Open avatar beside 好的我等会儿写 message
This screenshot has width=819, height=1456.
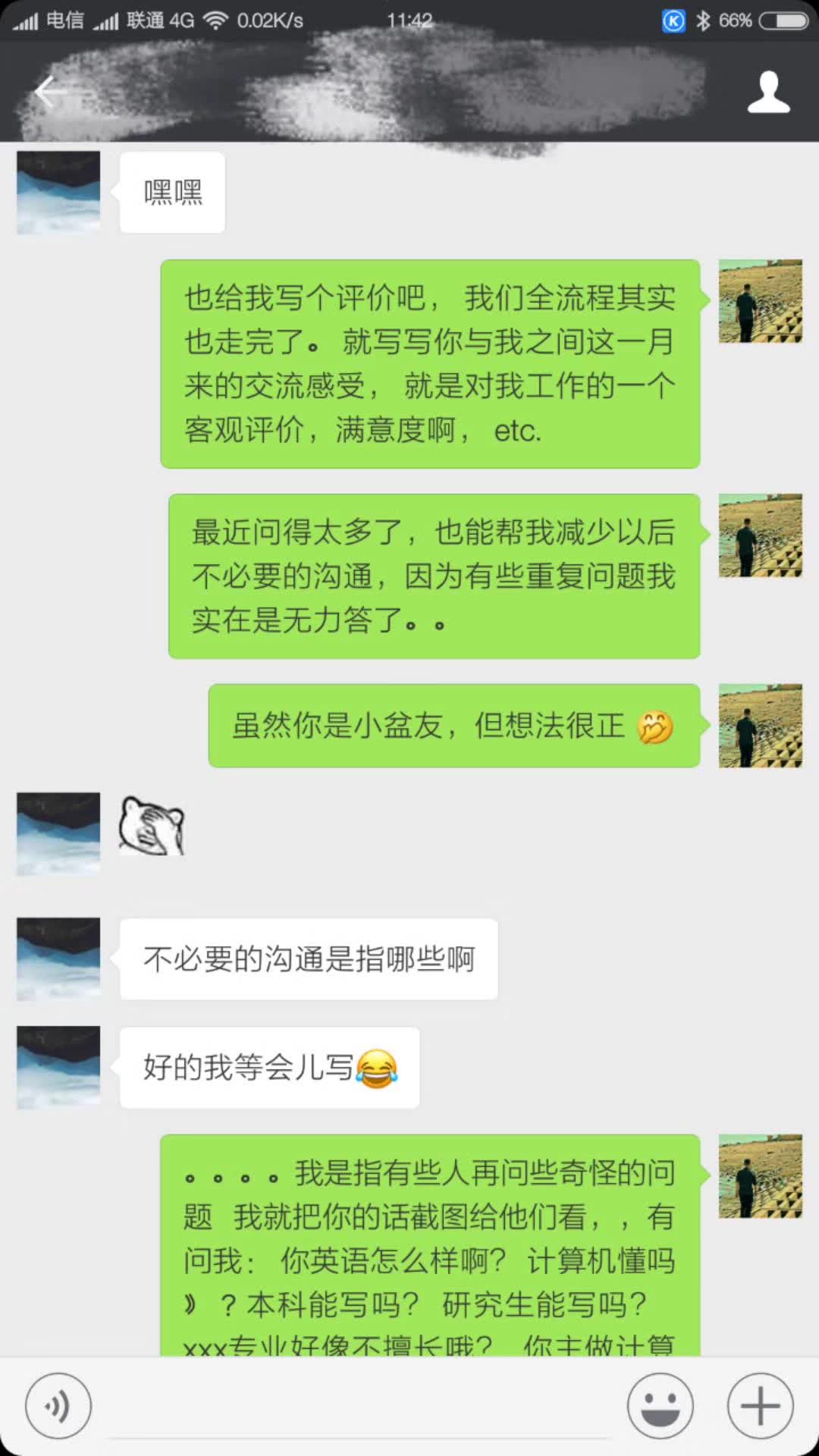coord(58,1067)
